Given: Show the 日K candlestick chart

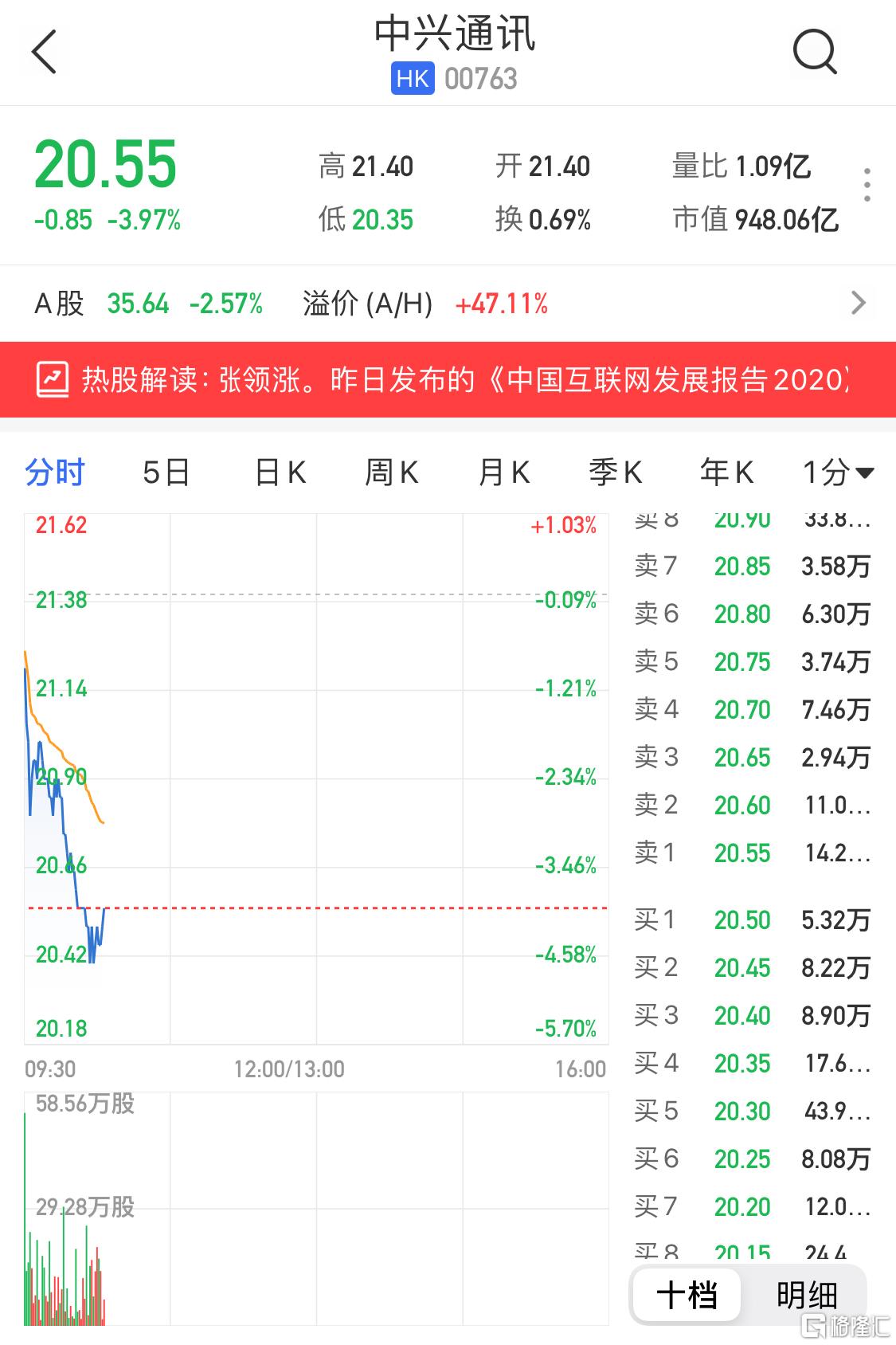Looking at the screenshot, I should point(280,473).
